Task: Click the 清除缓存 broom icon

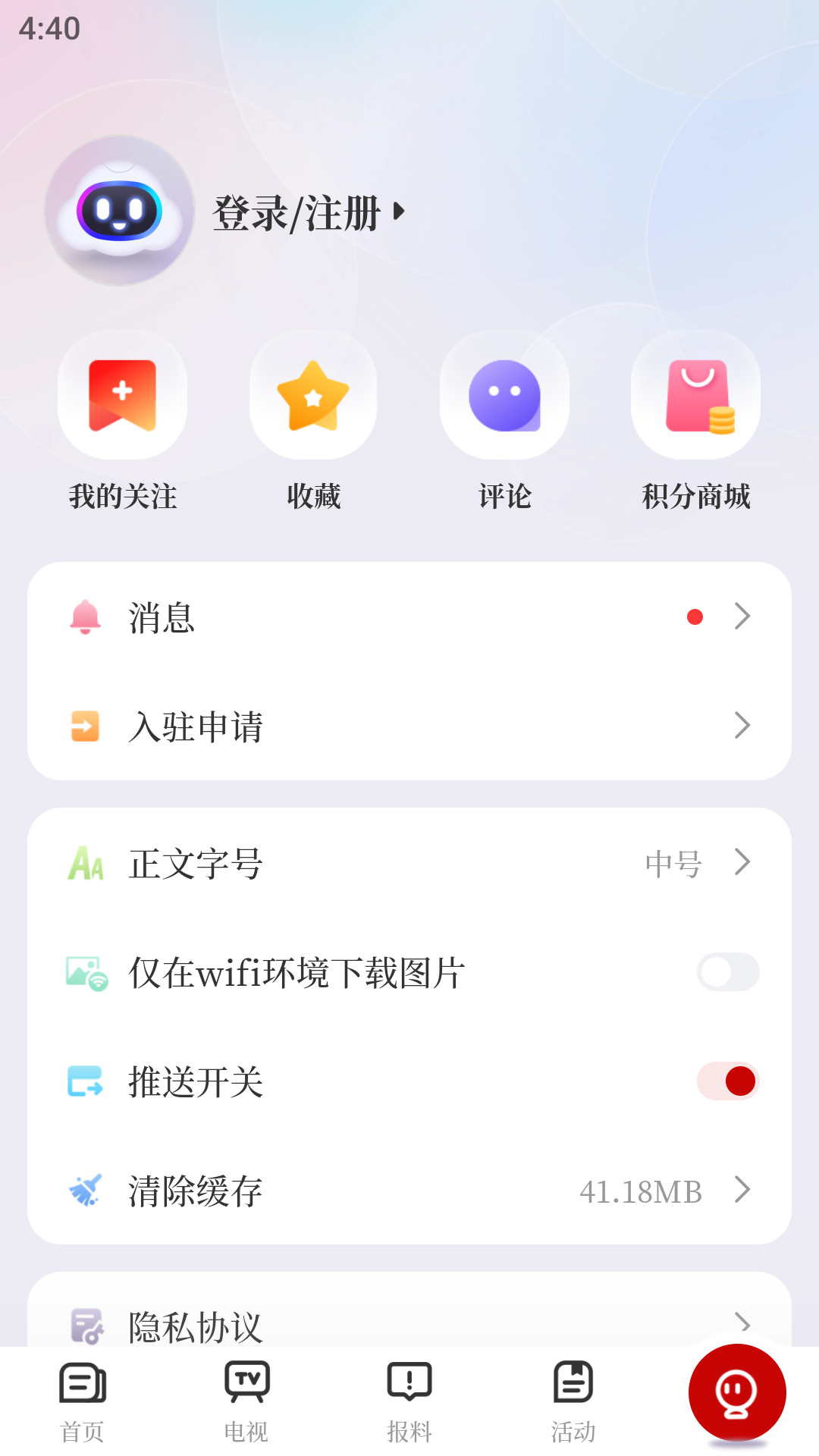Action: (86, 1190)
